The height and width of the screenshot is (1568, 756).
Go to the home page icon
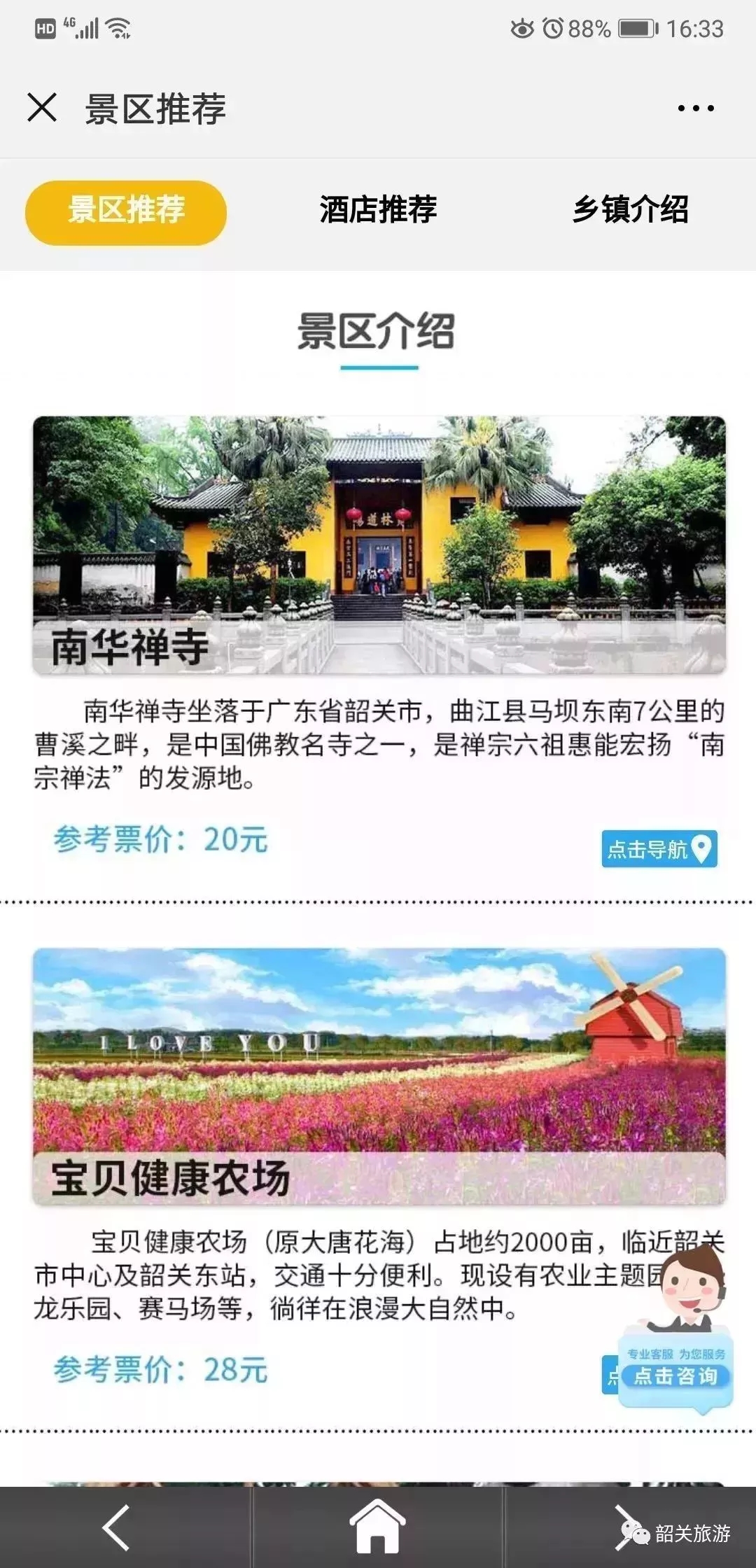(x=378, y=1527)
